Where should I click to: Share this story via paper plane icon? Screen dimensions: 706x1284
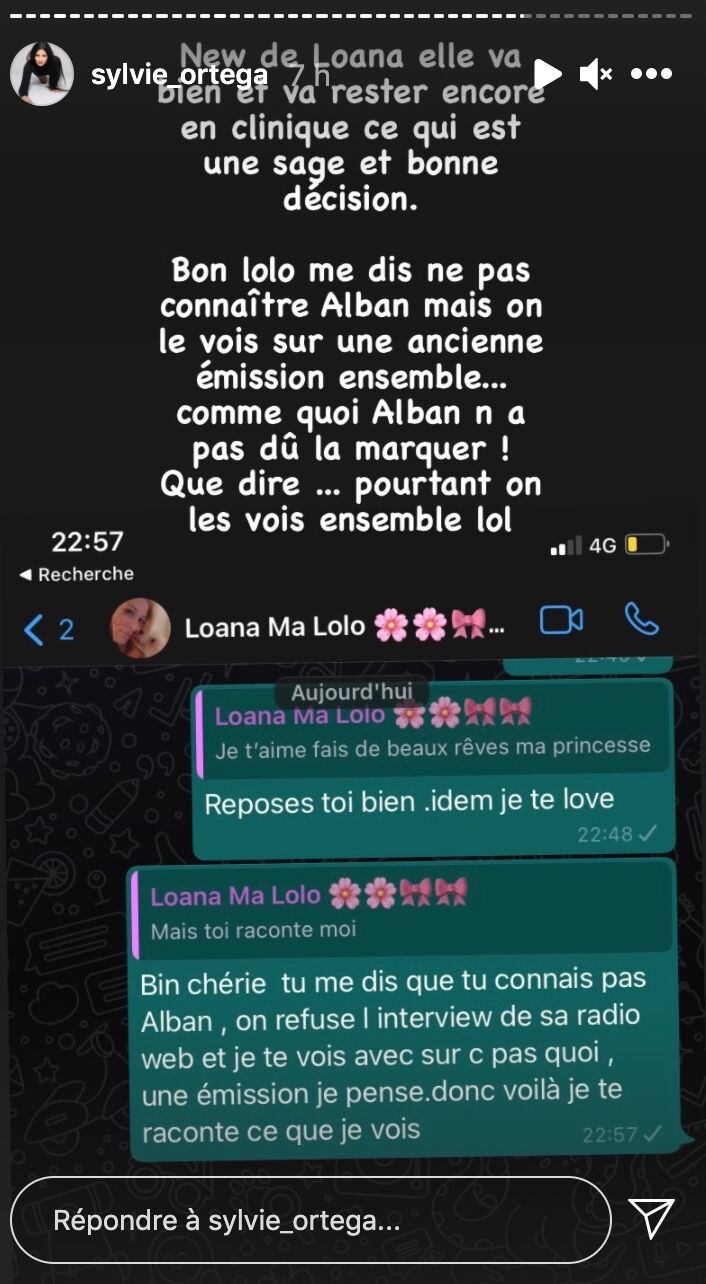[652, 1219]
